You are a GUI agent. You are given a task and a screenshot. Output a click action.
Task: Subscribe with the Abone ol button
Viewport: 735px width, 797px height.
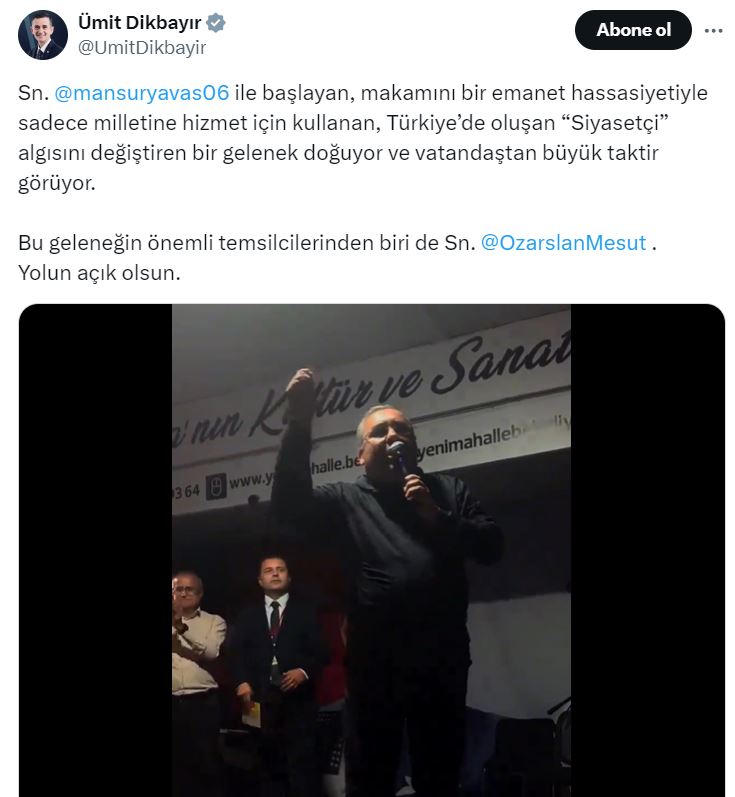pos(633,30)
